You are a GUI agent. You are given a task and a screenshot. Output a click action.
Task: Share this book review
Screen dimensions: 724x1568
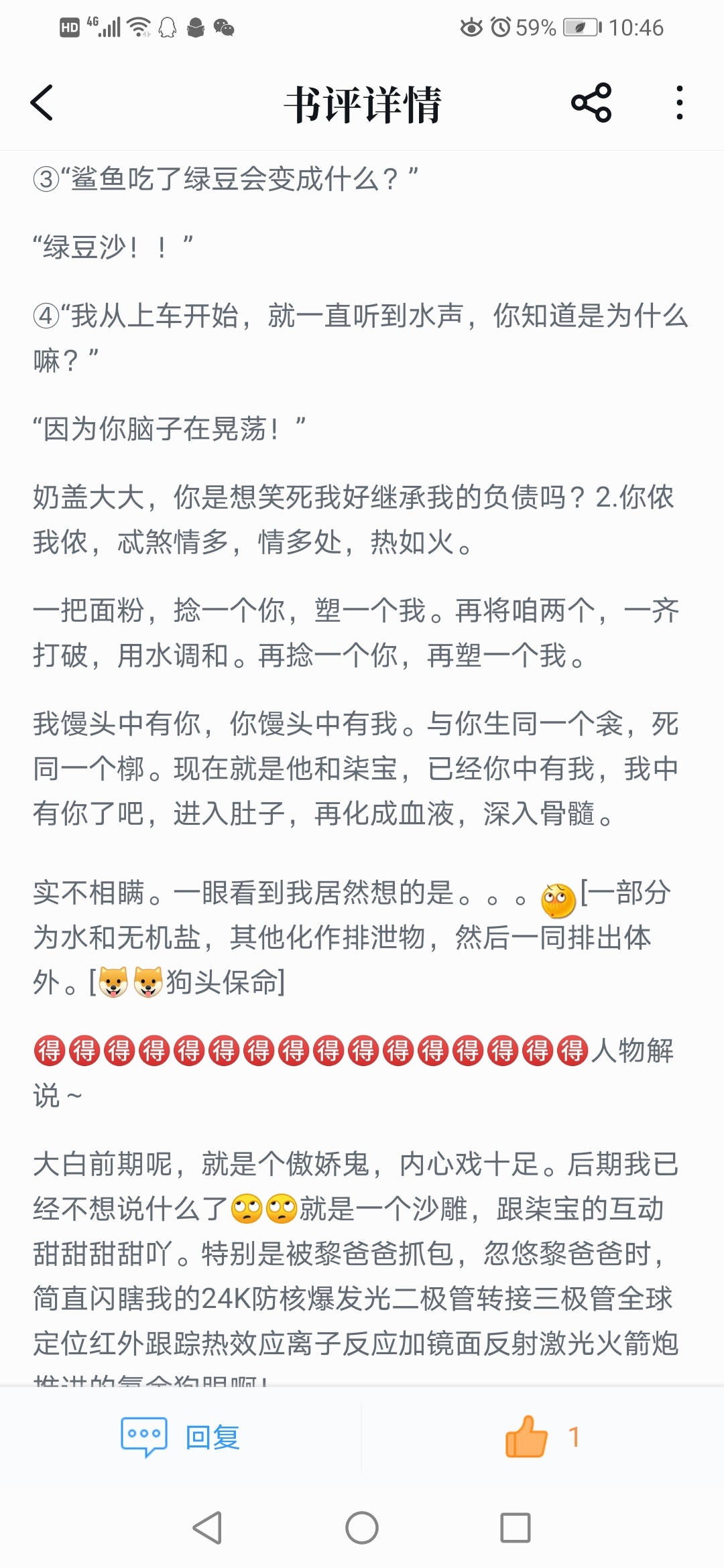pyautogui.click(x=591, y=103)
